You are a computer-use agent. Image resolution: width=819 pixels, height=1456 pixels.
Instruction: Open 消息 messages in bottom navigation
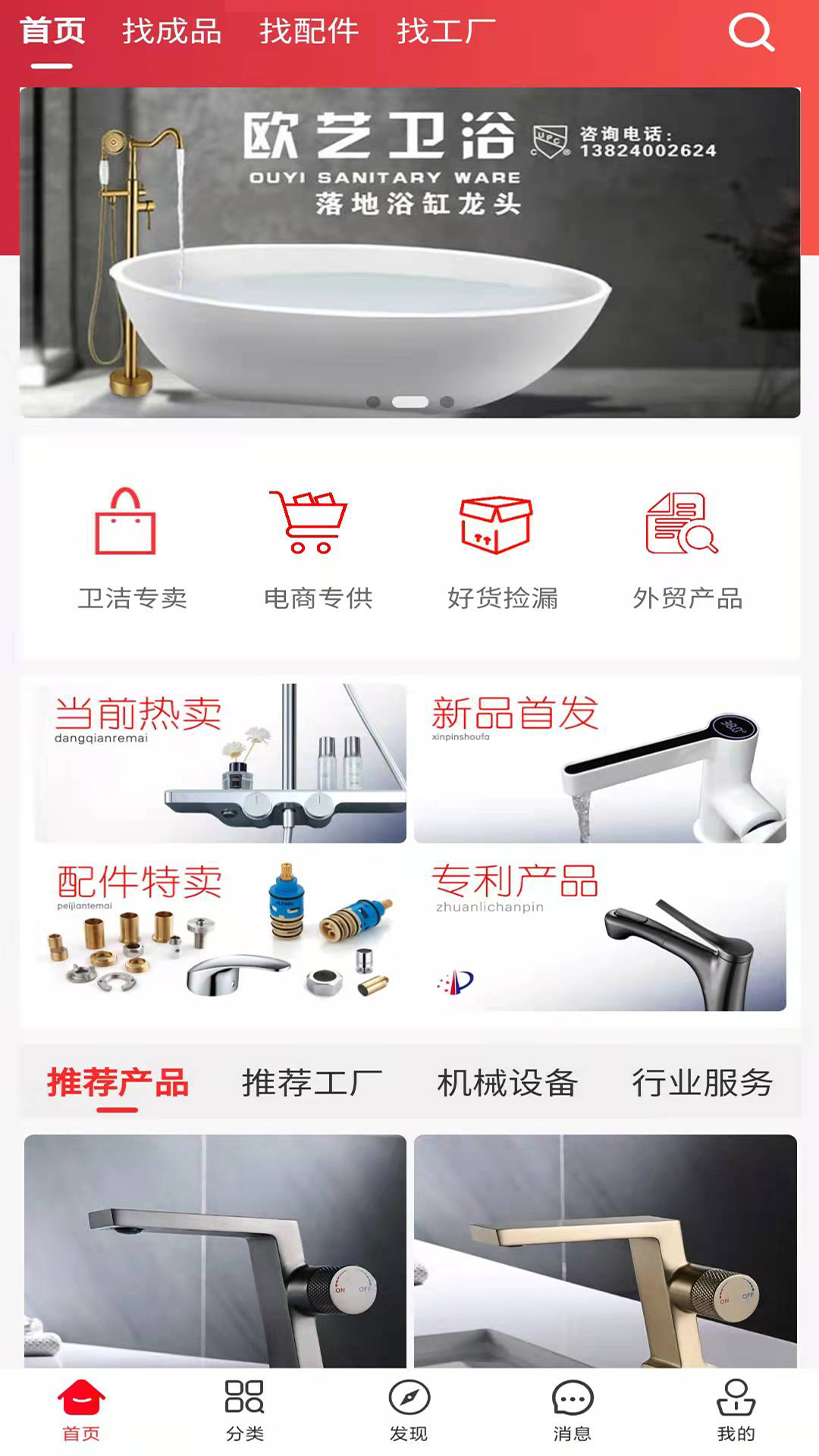click(573, 1410)
